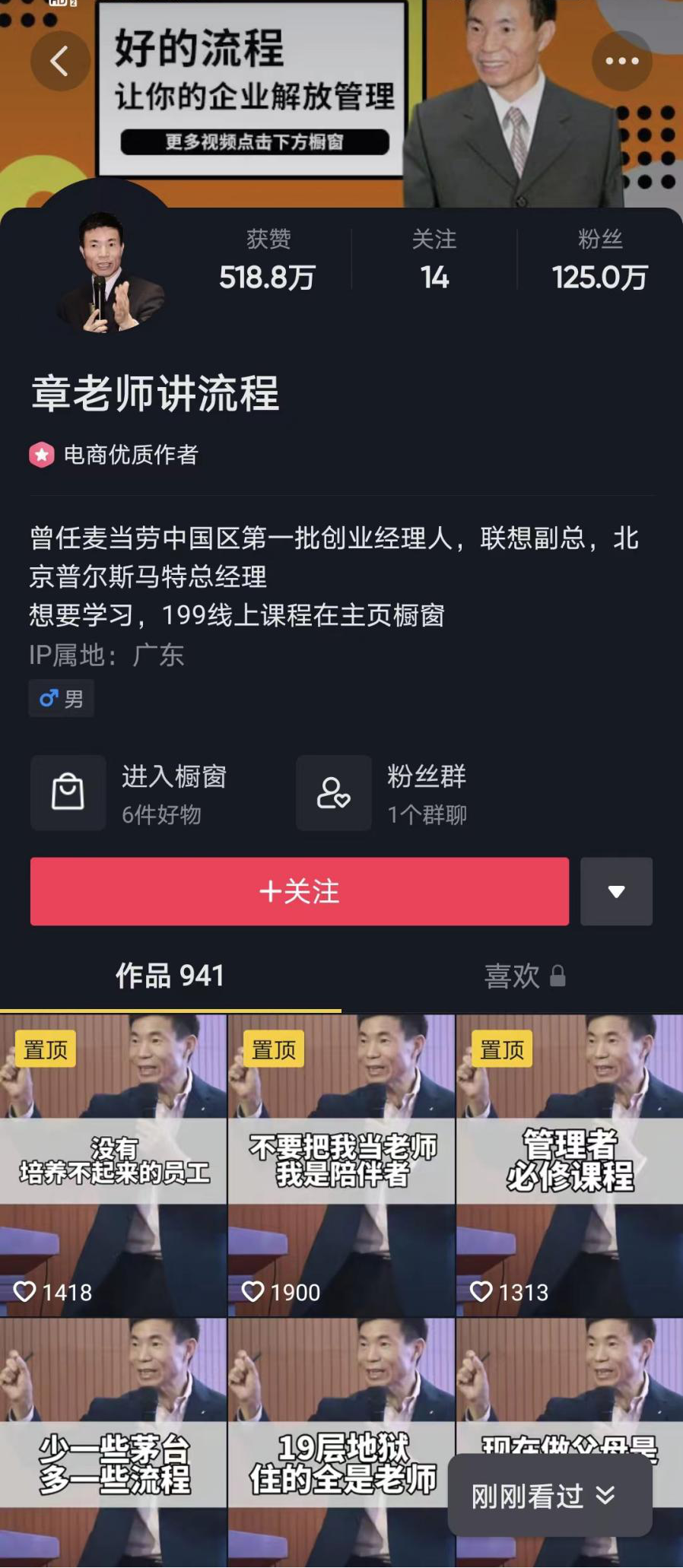Play the video 管理者必修课程

point(569,1165)
